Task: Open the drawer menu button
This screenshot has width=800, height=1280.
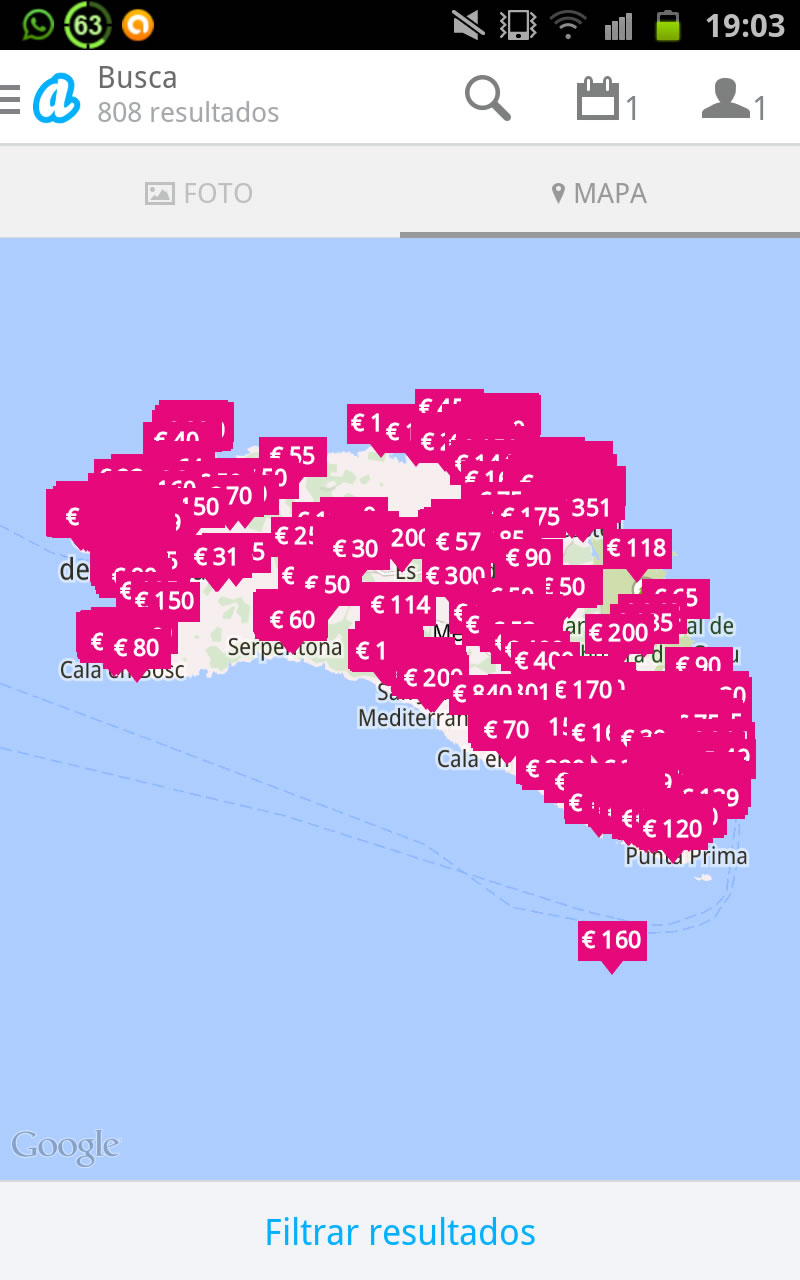Action: pos(11,100)
